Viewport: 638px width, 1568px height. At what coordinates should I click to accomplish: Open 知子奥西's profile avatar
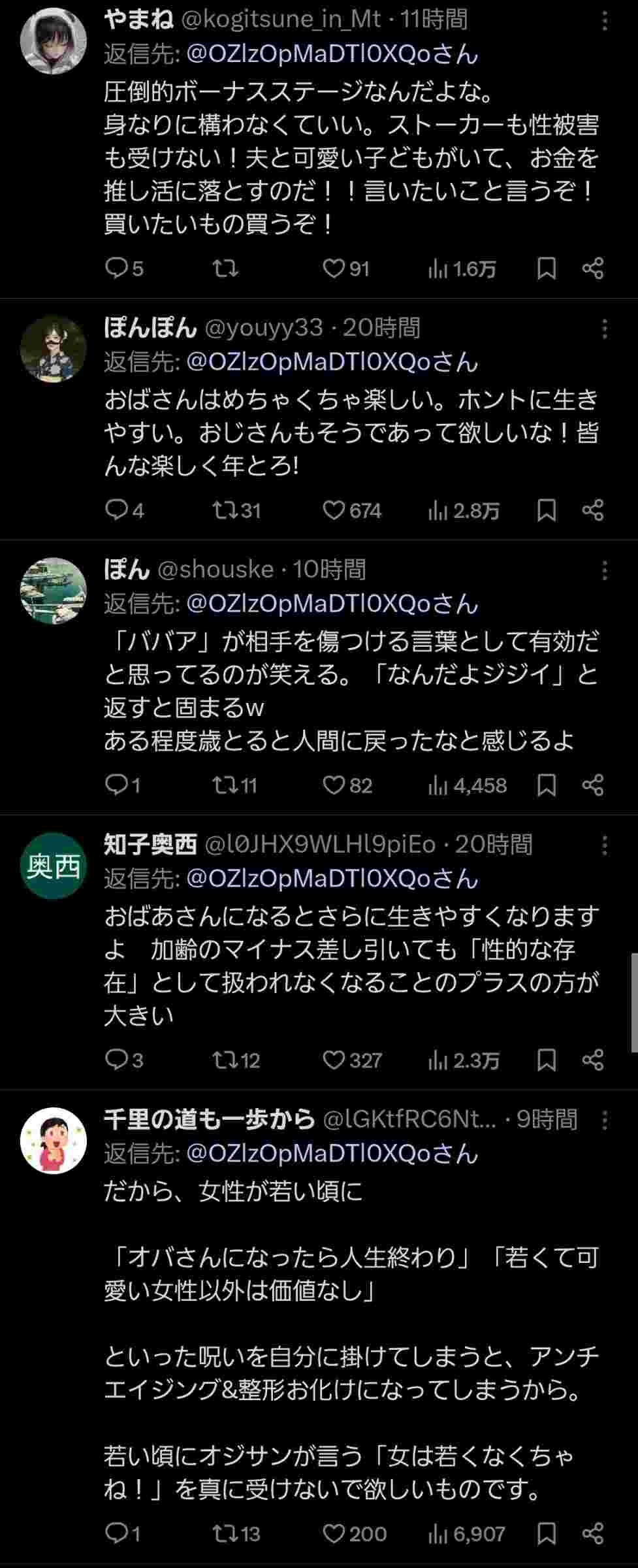pos(54,866)
